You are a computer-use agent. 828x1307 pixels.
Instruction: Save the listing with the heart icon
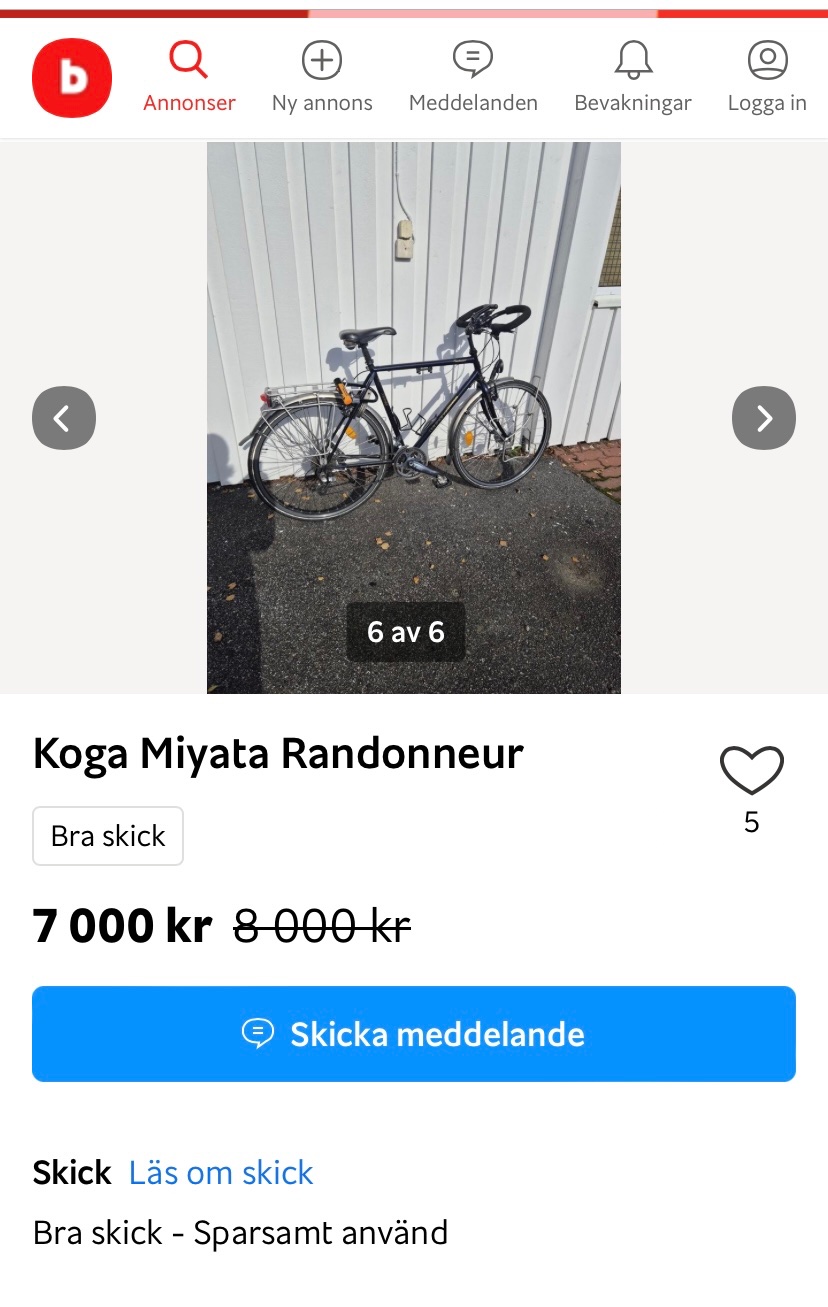[752, 771]
